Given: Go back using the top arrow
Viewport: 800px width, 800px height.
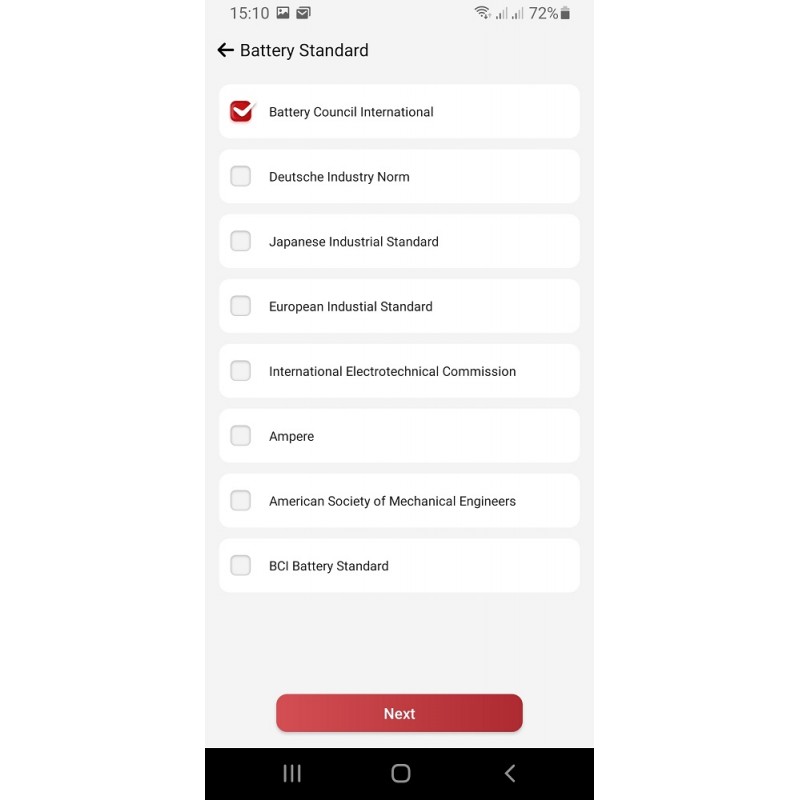Looking at the screenshot, I should pos(225,50).
